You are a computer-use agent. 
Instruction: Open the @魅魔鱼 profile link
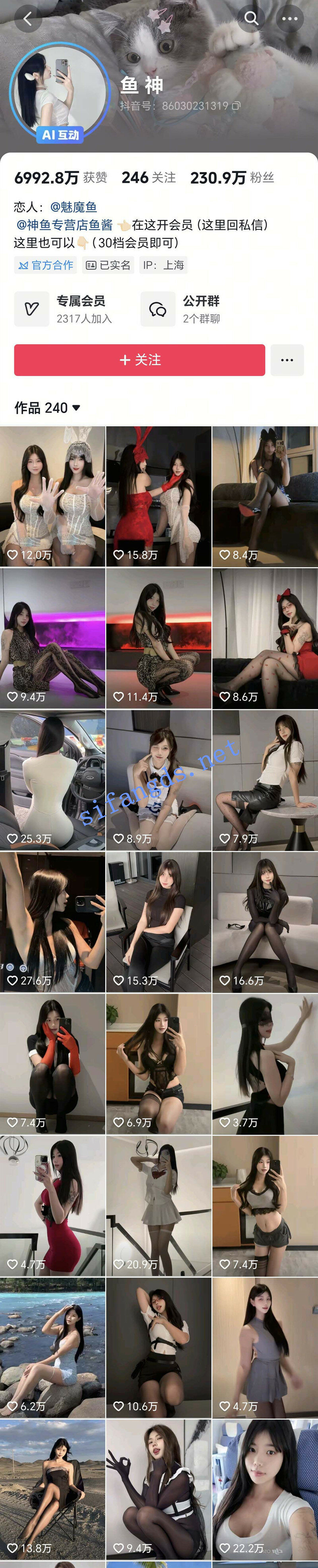tap(73, 207)
